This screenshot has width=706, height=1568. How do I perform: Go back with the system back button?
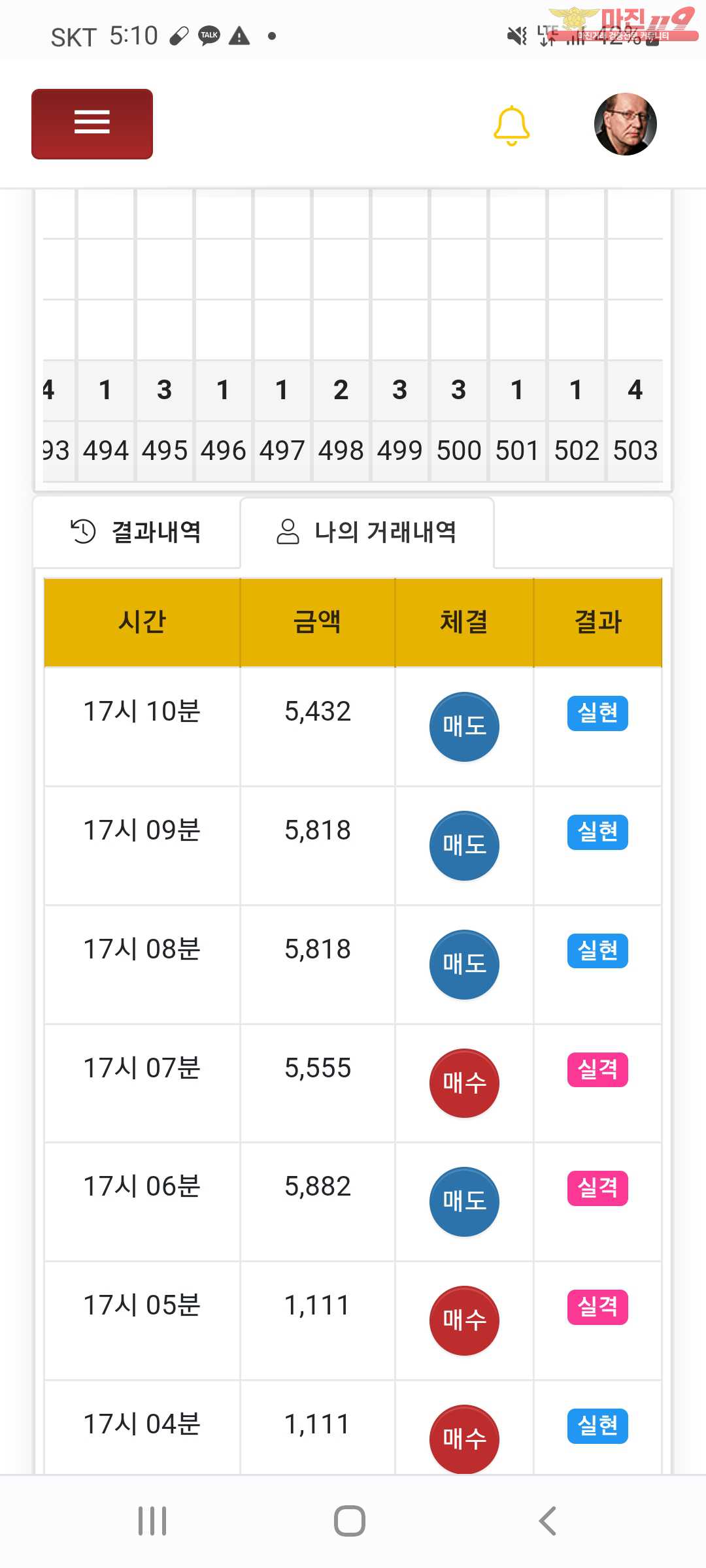pos(548,1521)
